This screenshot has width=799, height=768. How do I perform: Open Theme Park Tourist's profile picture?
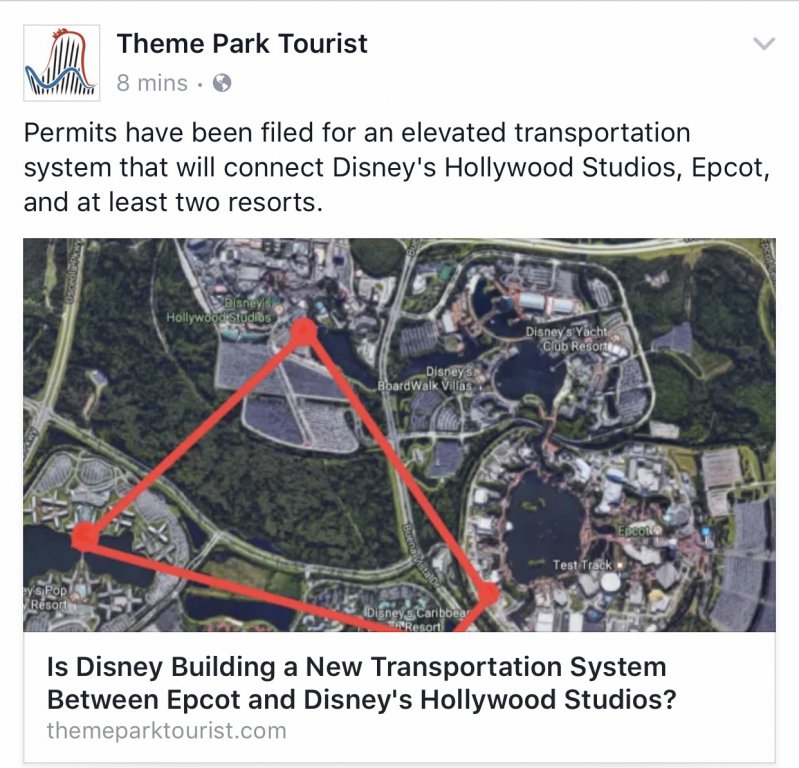click(x=62, y=63)
